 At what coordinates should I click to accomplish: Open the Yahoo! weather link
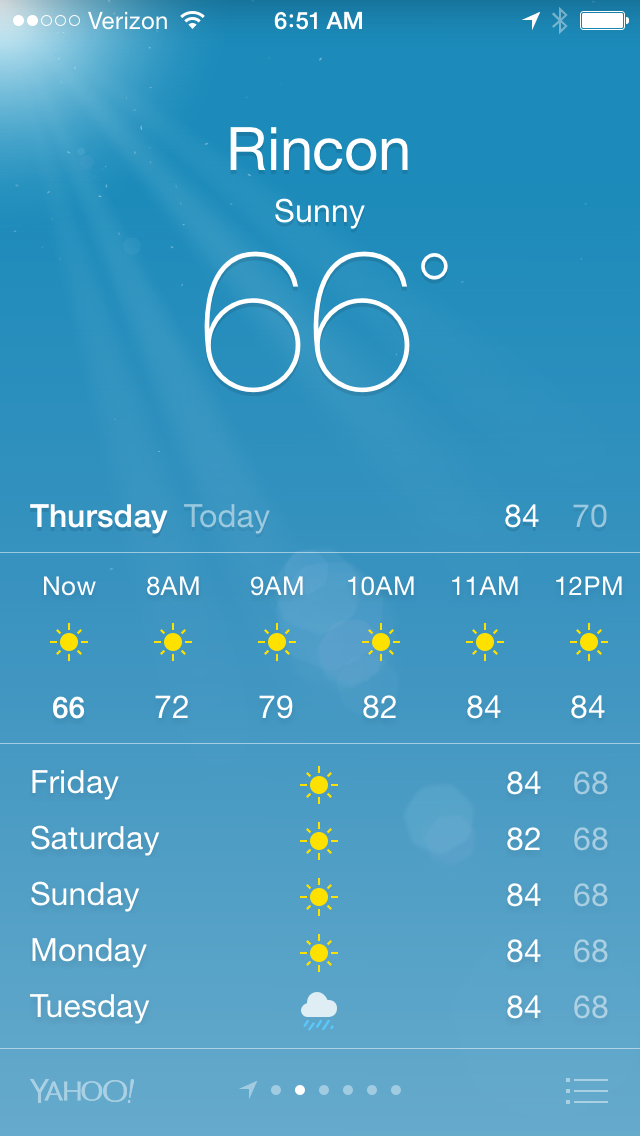pyautogui.click(x=82, y=1090)
